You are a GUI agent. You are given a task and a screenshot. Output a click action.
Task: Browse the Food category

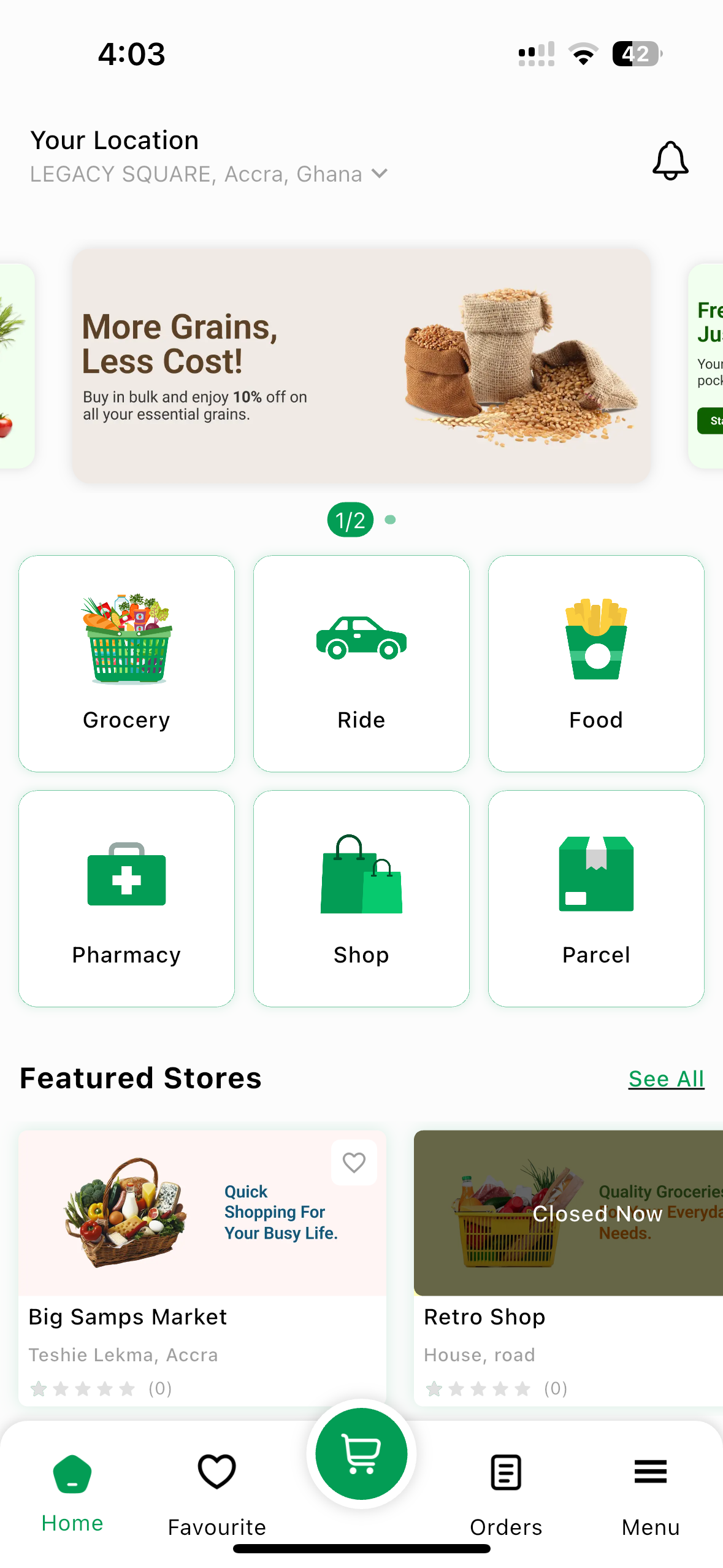[x=595, y=663]
